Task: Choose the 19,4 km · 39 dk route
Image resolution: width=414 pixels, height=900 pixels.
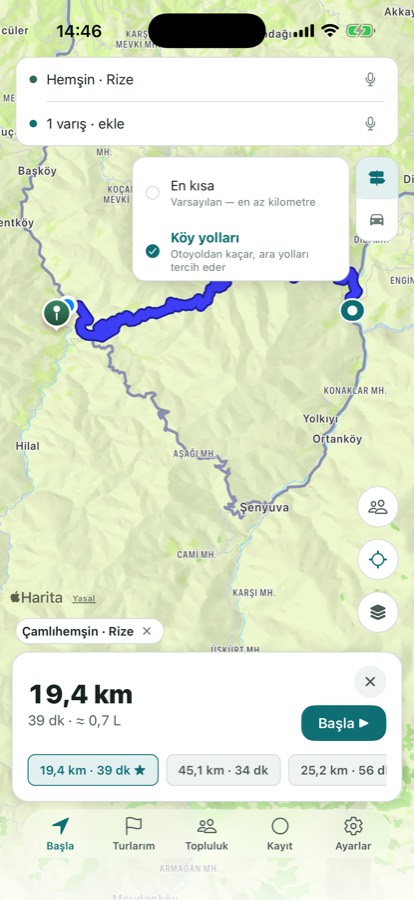Action: click(x=93, y=770)
